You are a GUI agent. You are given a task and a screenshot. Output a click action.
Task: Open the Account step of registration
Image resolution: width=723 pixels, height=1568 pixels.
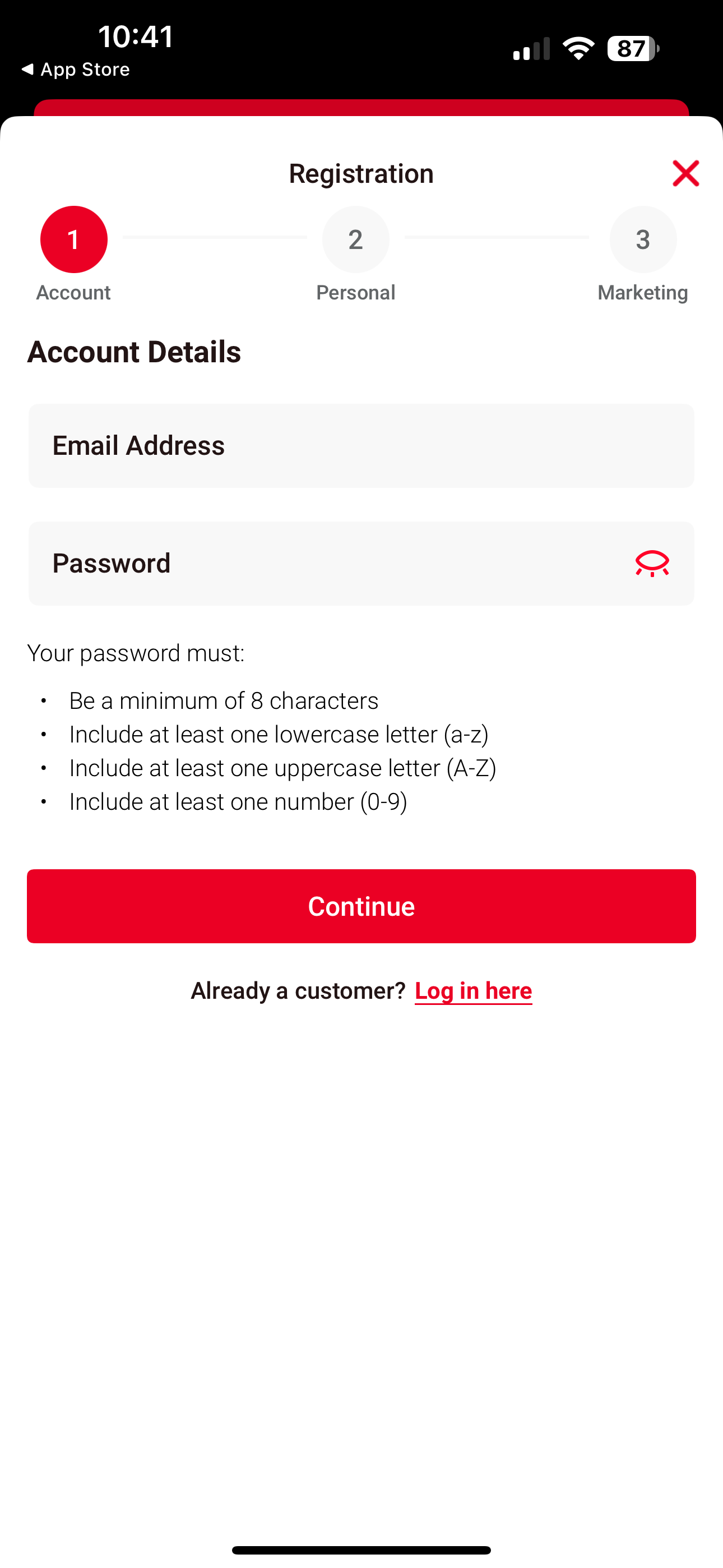pyautogui.click(x=73, y=238)
